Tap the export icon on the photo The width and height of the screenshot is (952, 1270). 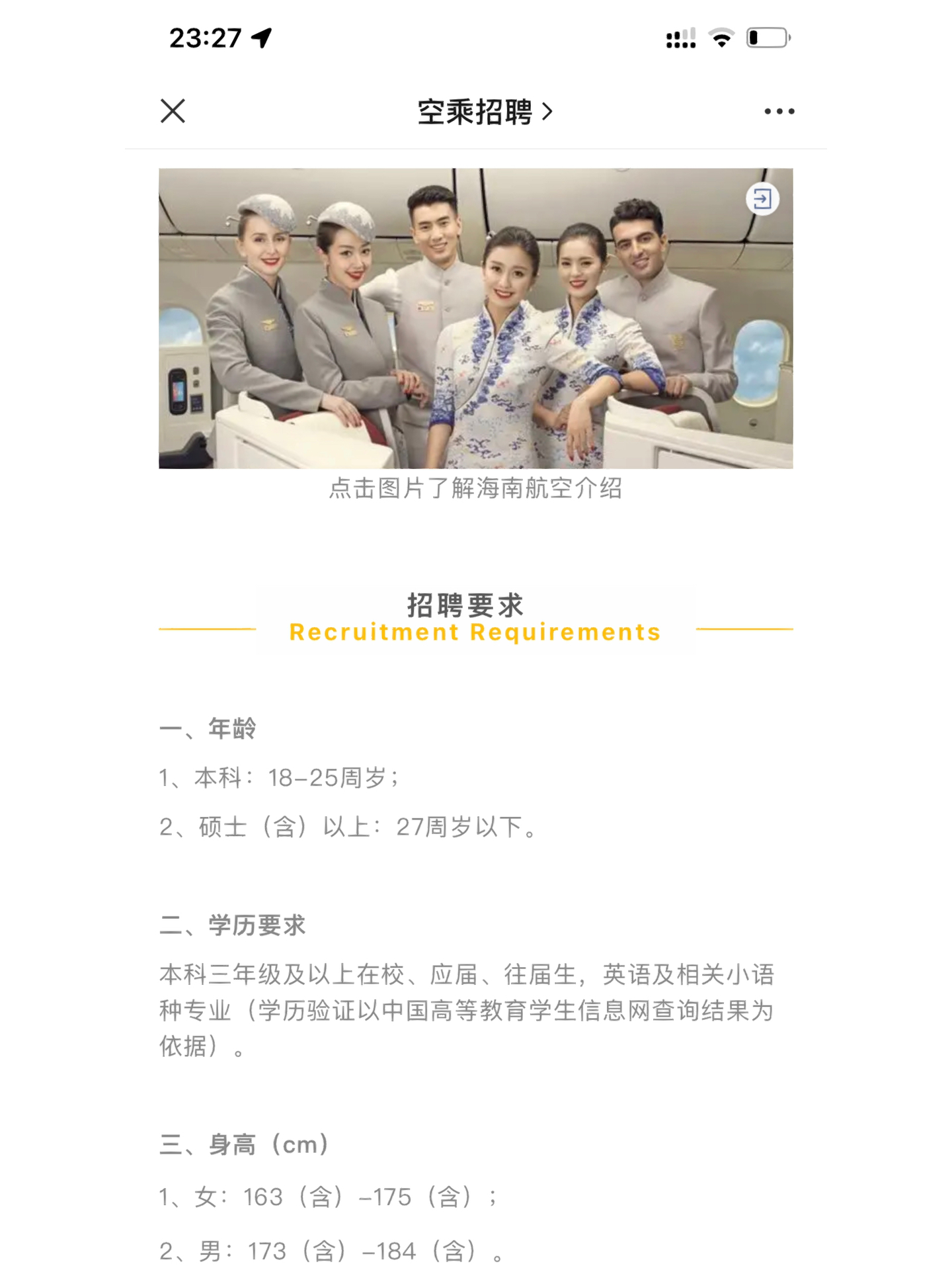[762, 198]
